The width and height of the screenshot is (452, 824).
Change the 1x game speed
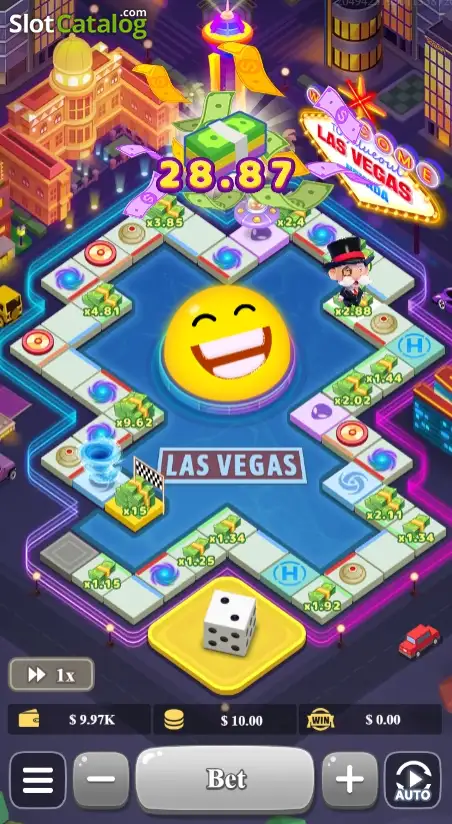pos(51,675)
